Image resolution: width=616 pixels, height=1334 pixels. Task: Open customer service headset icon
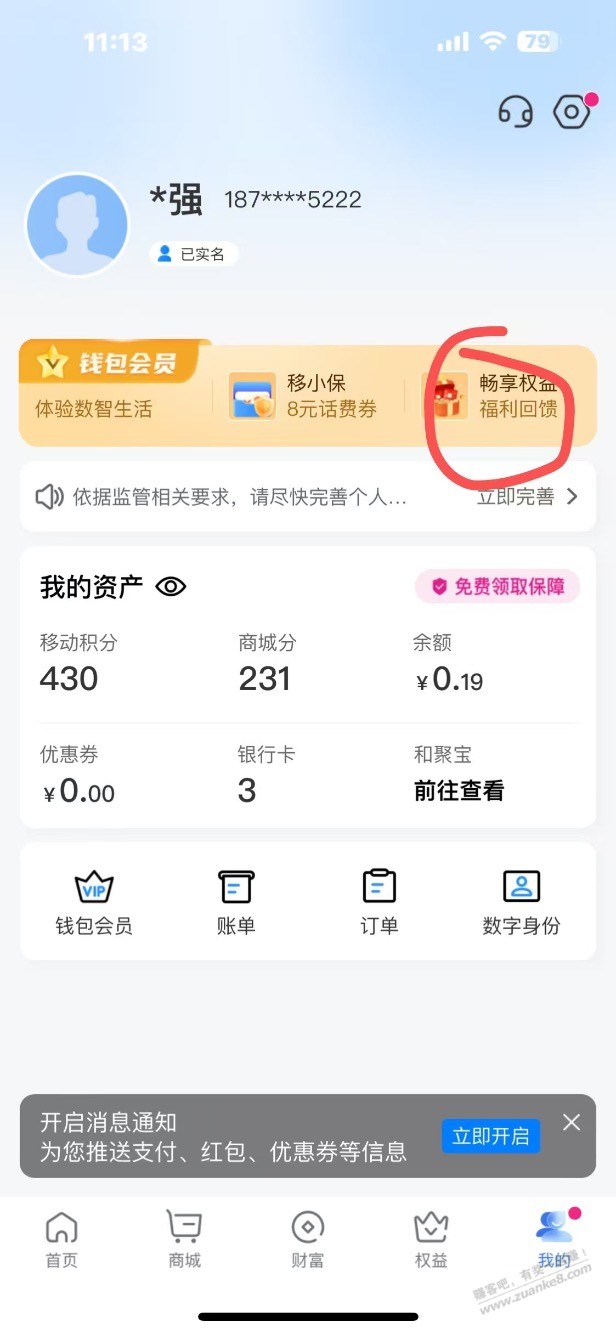click(x=516, y=112)
